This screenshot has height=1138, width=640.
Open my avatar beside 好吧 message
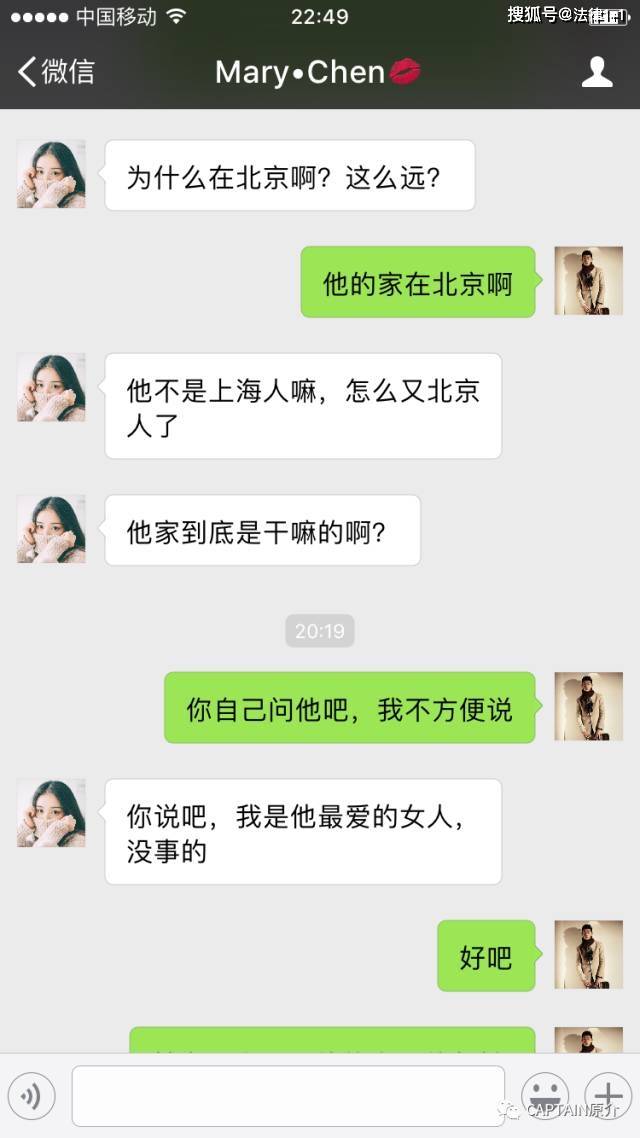tap(589, 955)
